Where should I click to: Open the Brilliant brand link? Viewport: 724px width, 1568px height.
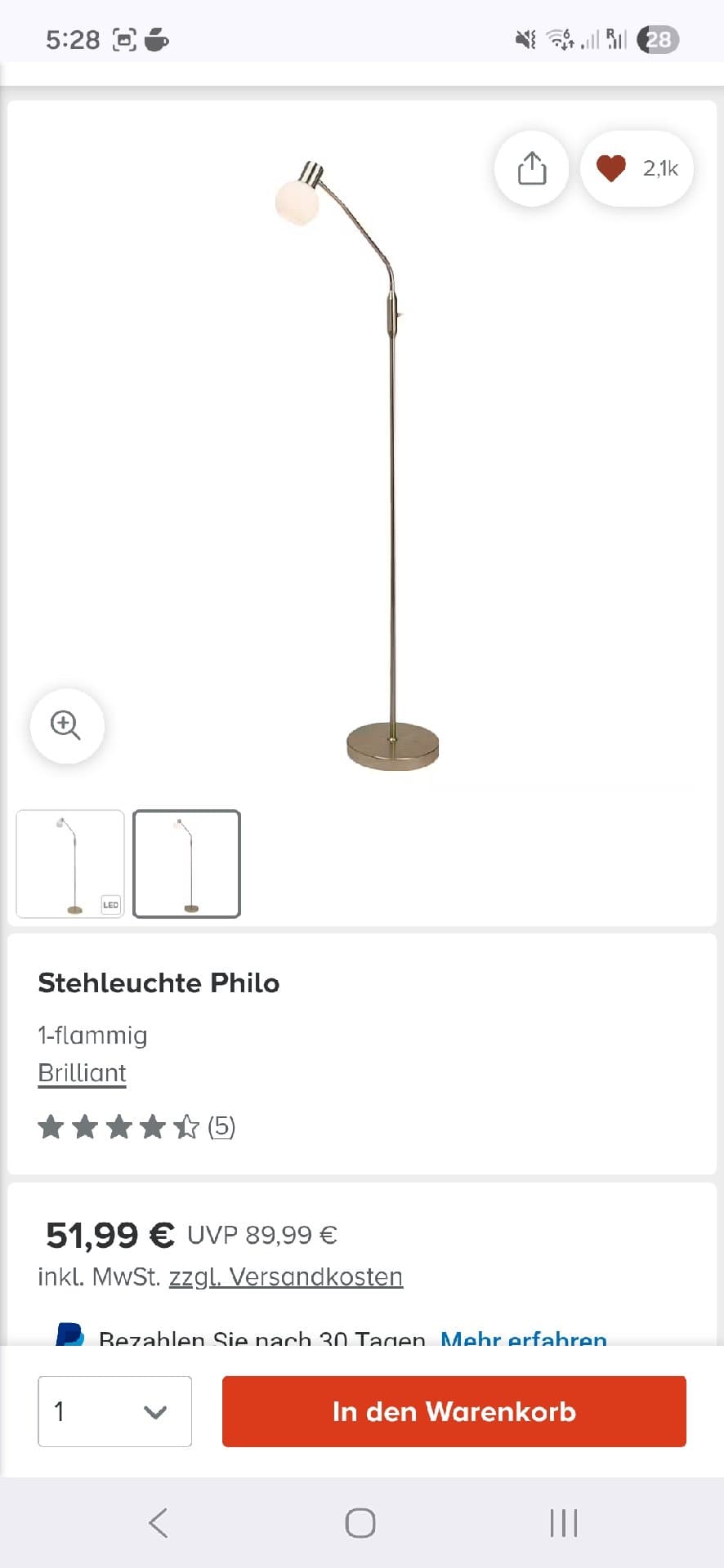click(x=82, y=1073)
